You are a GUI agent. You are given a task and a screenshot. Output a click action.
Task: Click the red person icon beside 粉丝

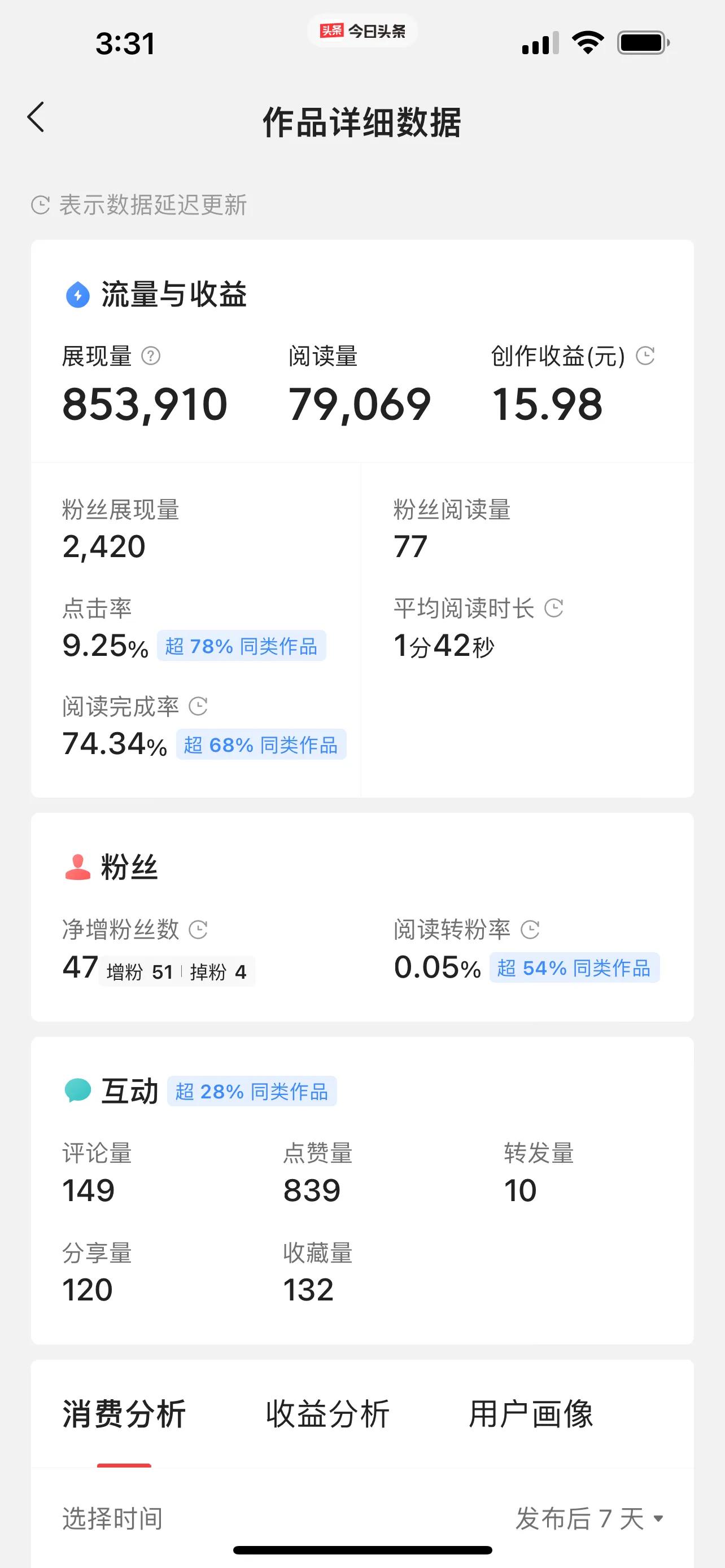78,868
